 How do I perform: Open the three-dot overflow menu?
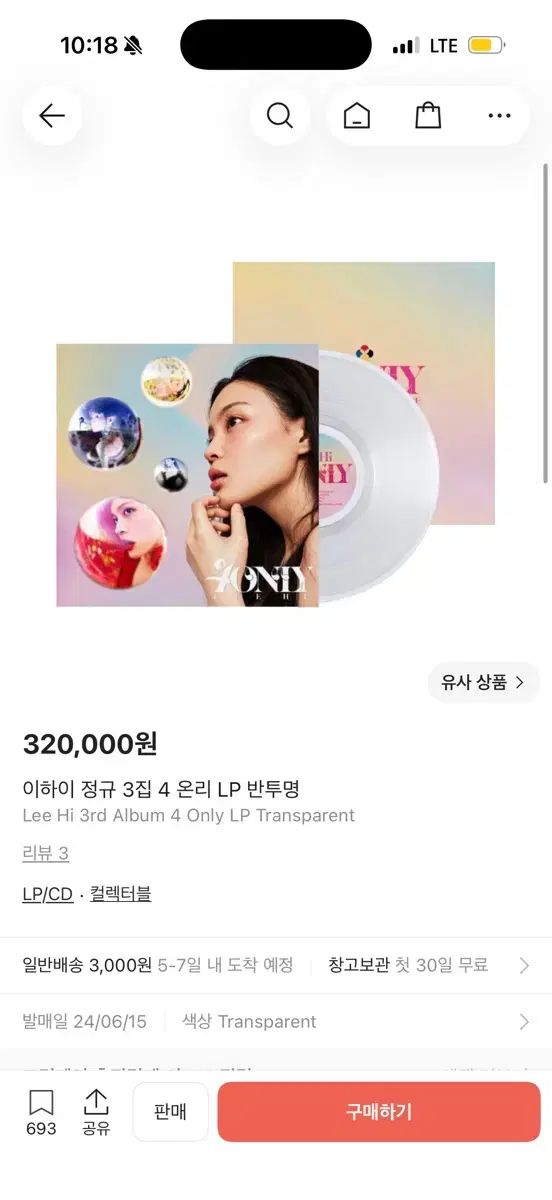coord(499,116)
